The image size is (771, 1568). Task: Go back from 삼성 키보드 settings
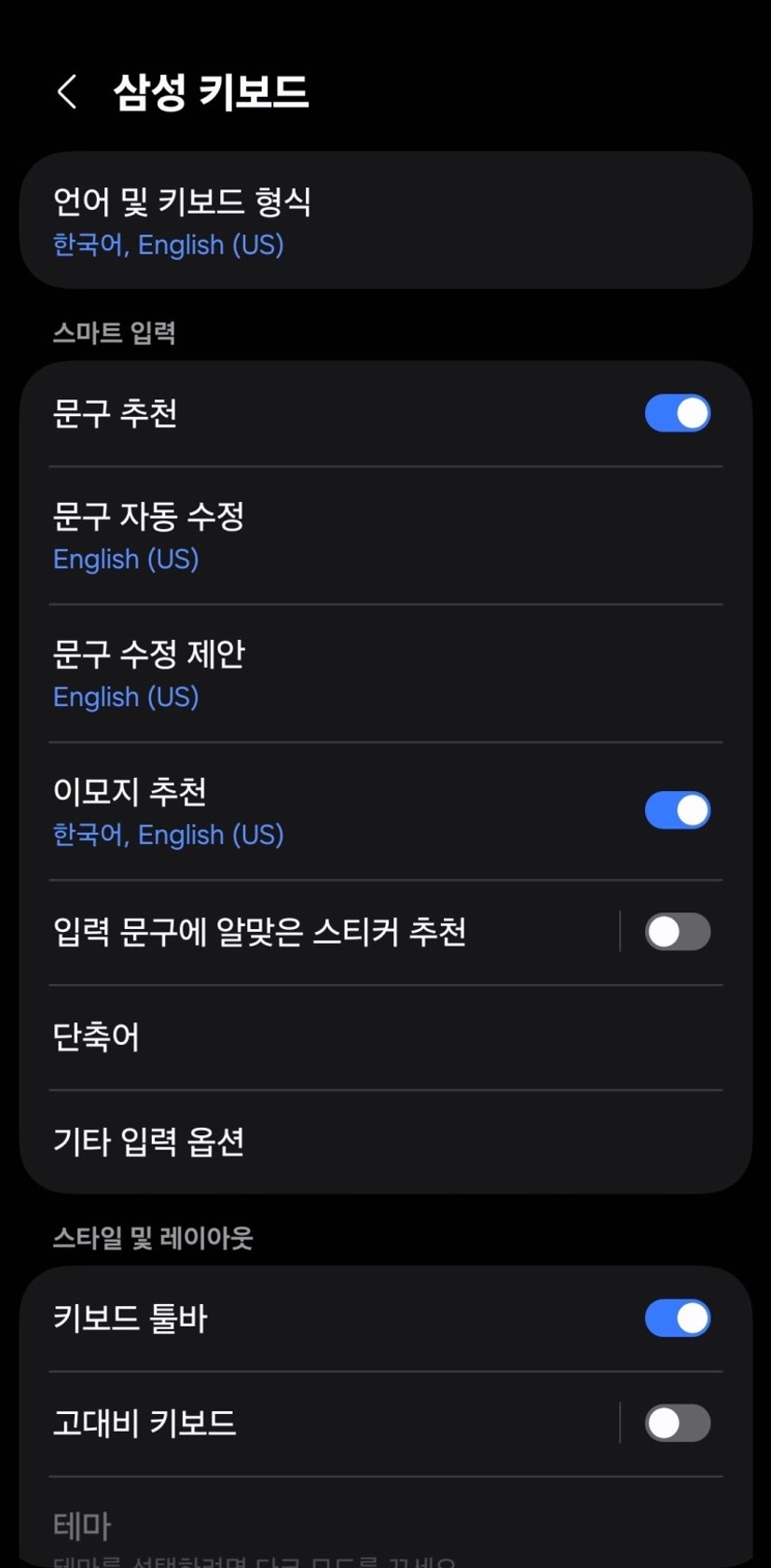click(x=67, y=91)
